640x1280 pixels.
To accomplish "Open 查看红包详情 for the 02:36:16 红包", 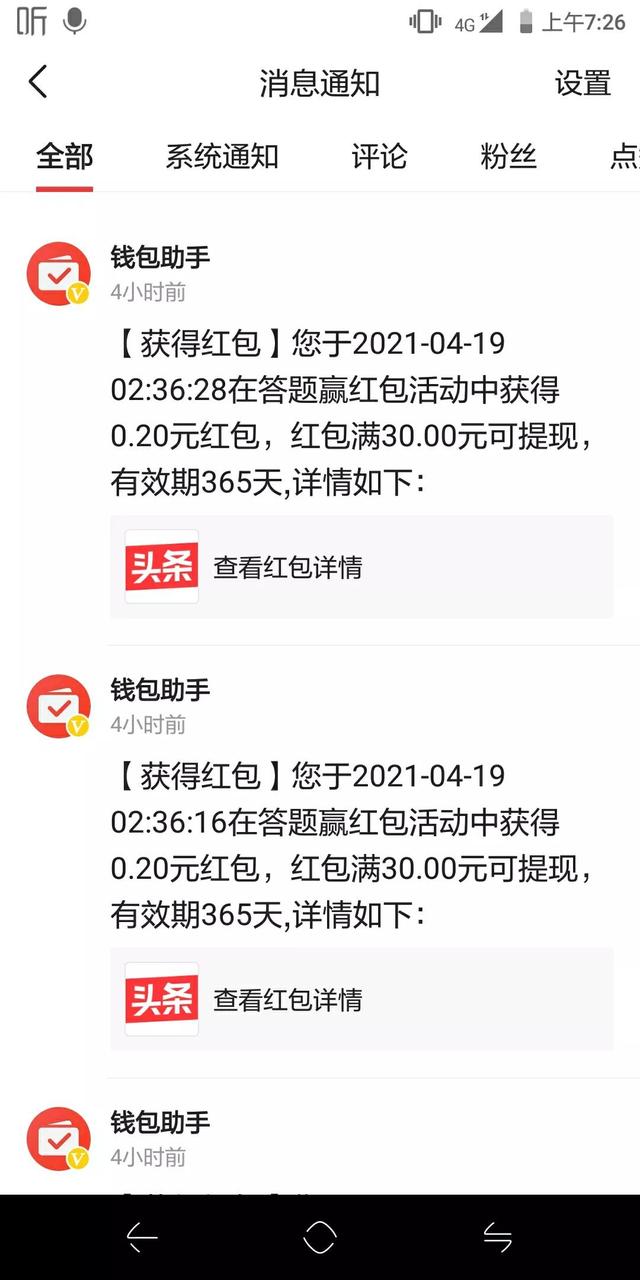I will pyautogui.click(x=362, y=999).
